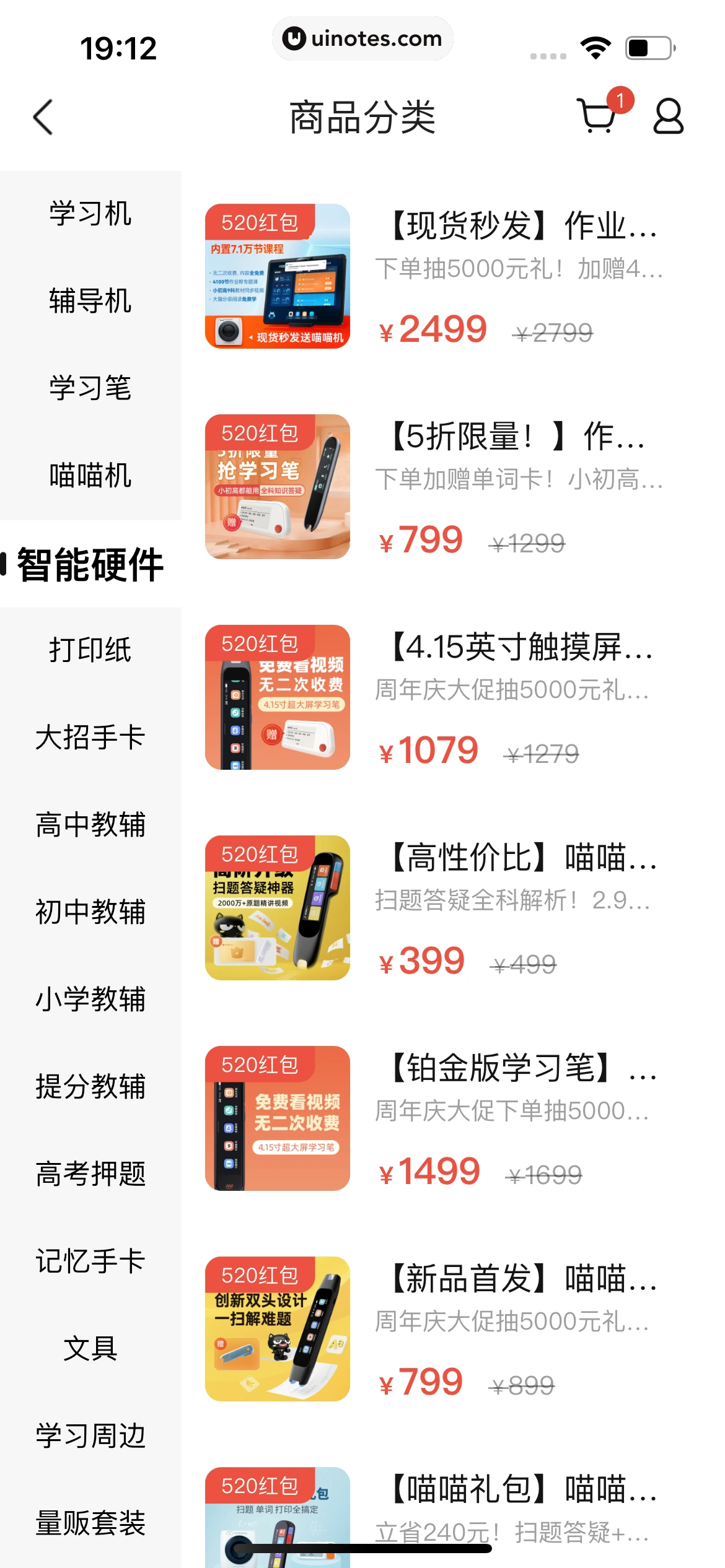Open the shopping cart
This screenshot has width=725, height=1568.
click(x=597, y=116)
